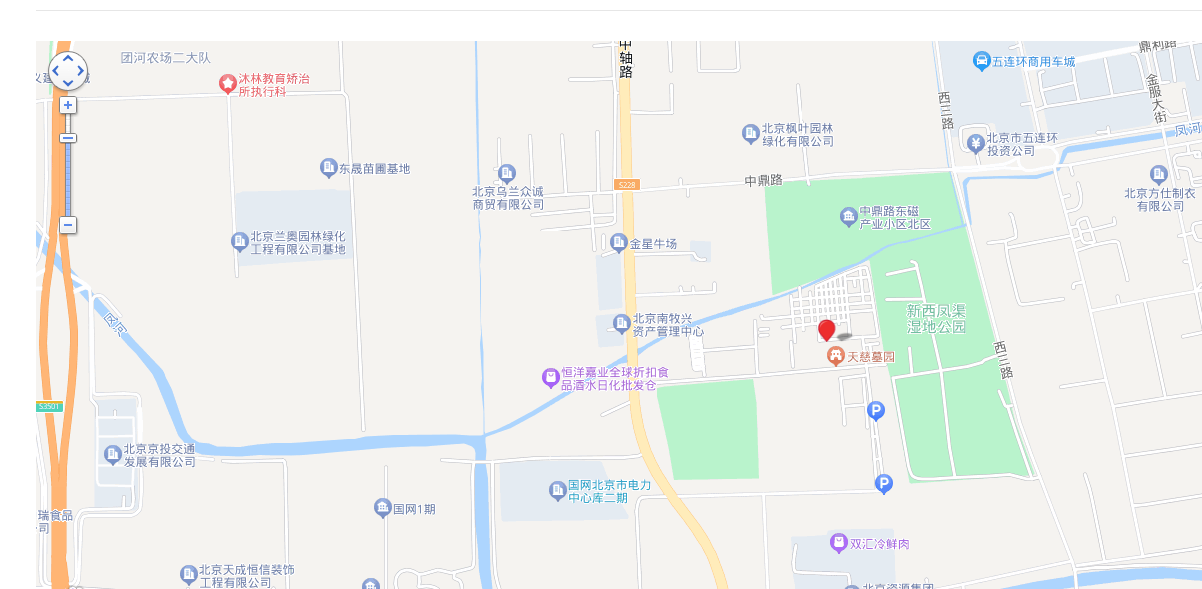1202x589 pixels.
Task: Open the 国网1期 place marker
Action: pos(382,508)
